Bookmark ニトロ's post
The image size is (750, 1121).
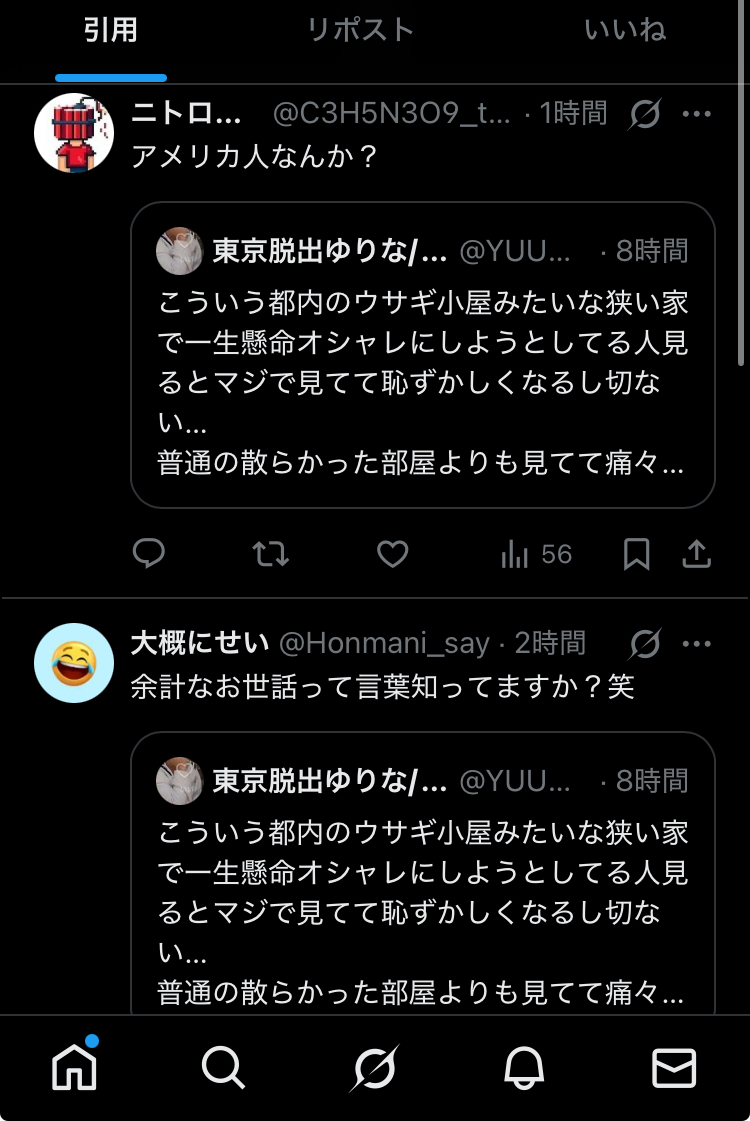pyautogui.click(x=636, y=554)
